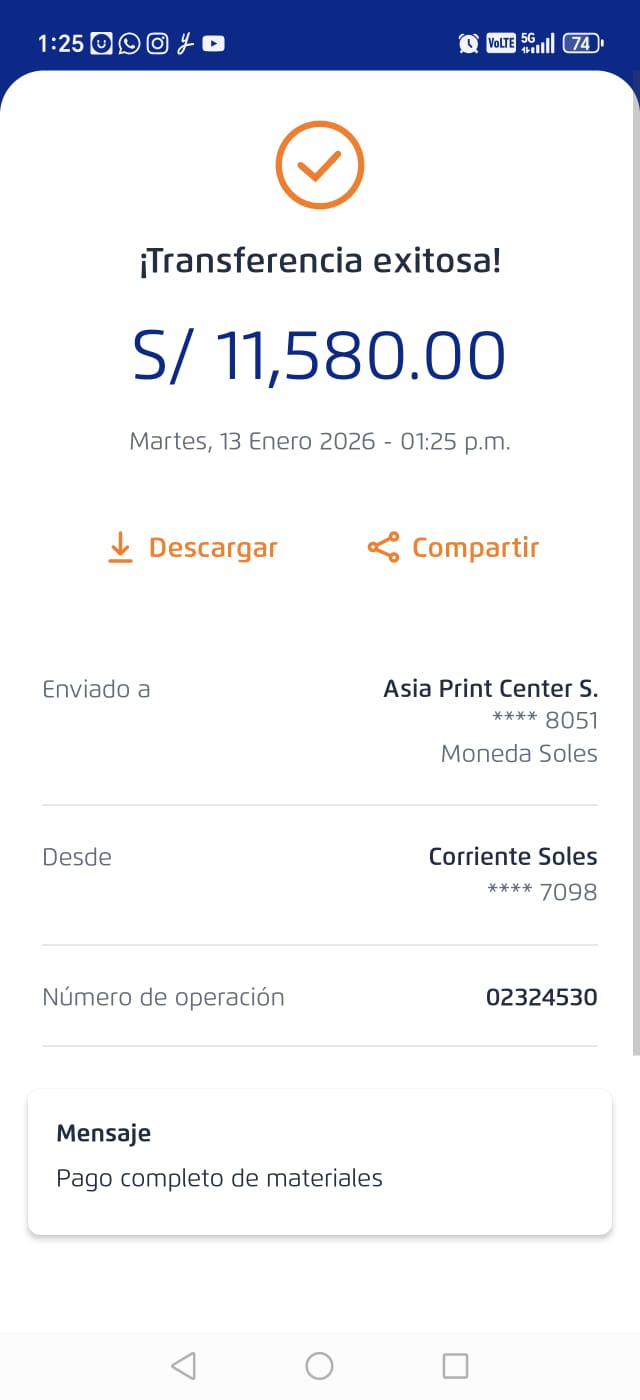Screen dimensions: 640x1400
Task: Return to the home screen
Action: pyautogui.click(x=319, y=1366)
